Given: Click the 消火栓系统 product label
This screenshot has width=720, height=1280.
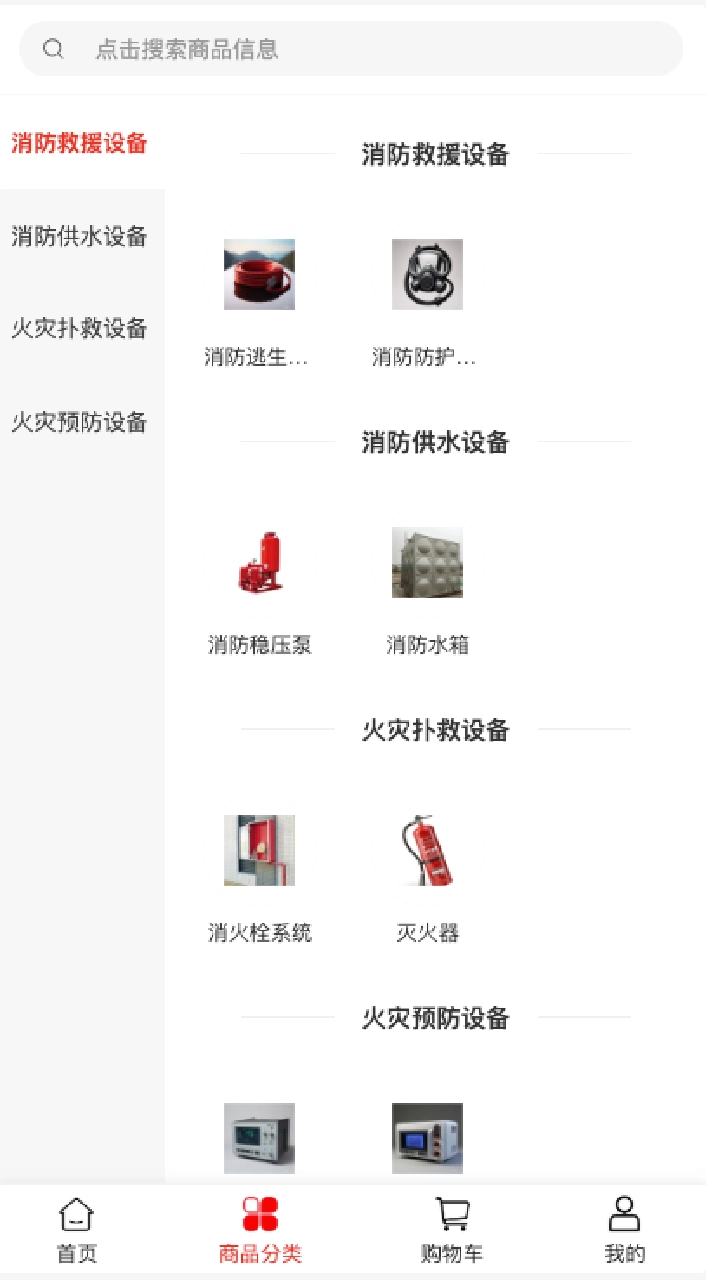Looking at the screenshot, I should click(259, 932).
